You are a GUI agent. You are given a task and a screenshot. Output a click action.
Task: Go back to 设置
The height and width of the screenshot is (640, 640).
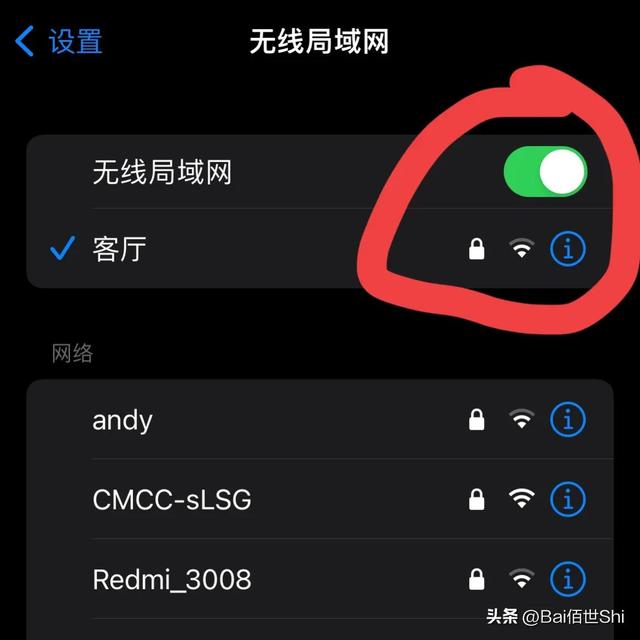click(x=60, y=42)
